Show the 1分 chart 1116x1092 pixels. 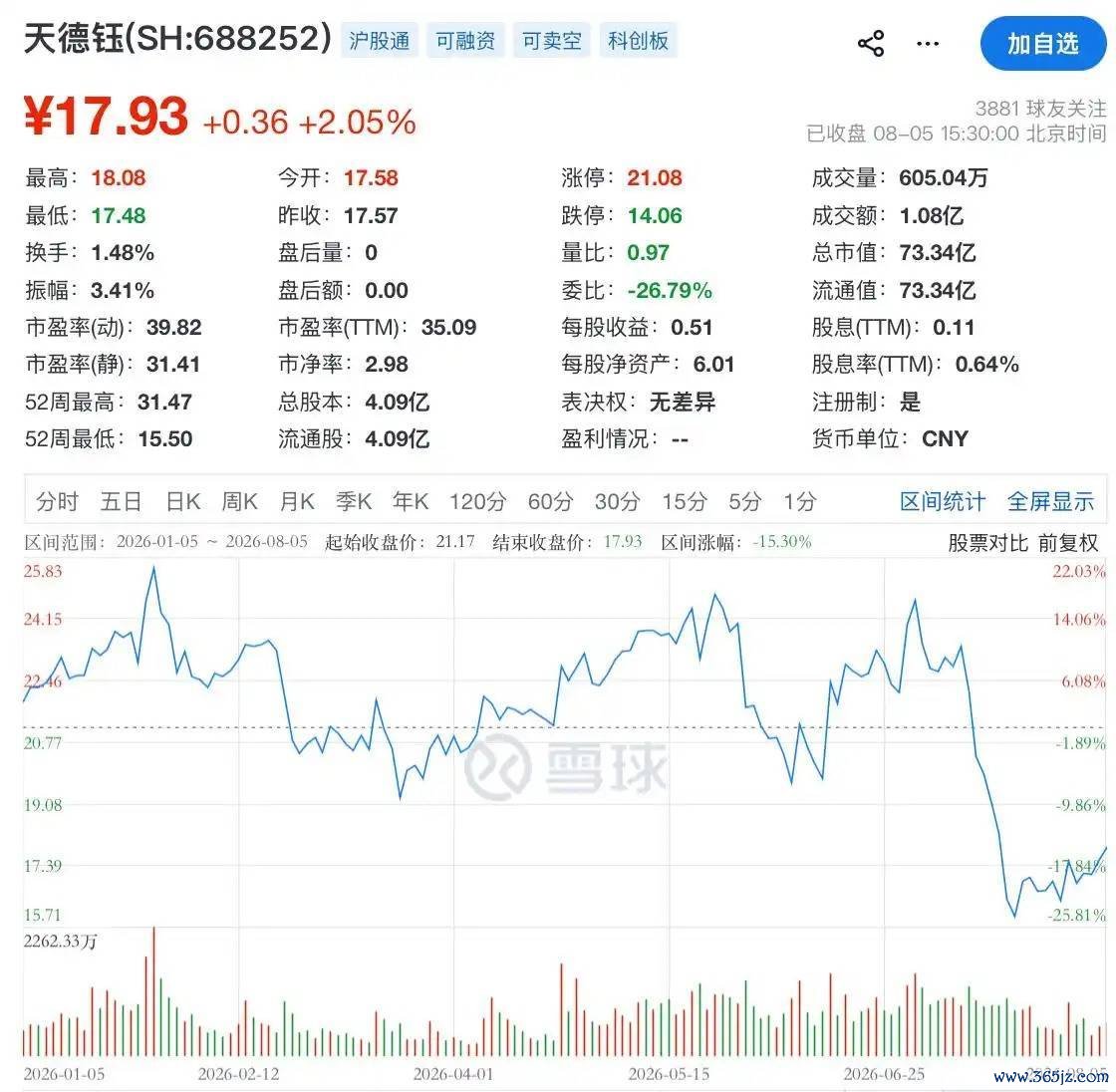[800, 501]
